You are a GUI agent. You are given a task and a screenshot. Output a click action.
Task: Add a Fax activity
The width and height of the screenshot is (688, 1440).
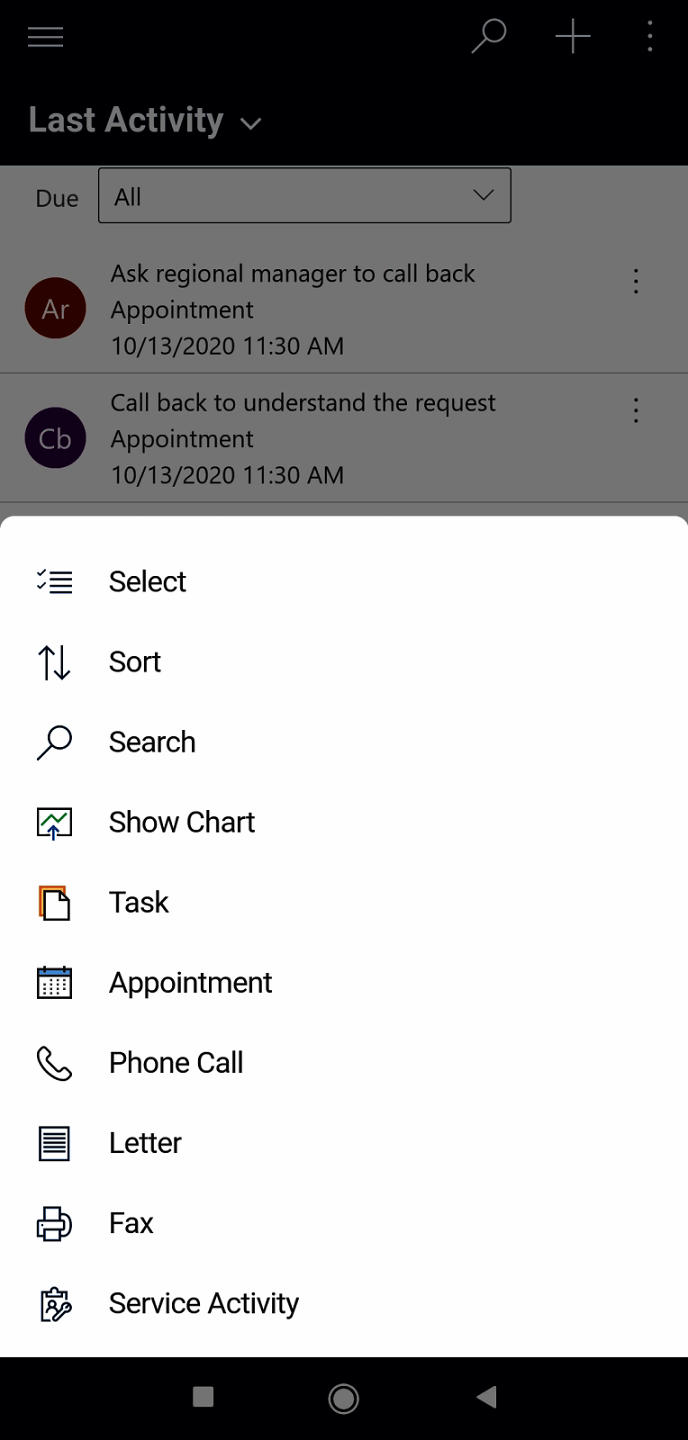(x=131, y=1223)
